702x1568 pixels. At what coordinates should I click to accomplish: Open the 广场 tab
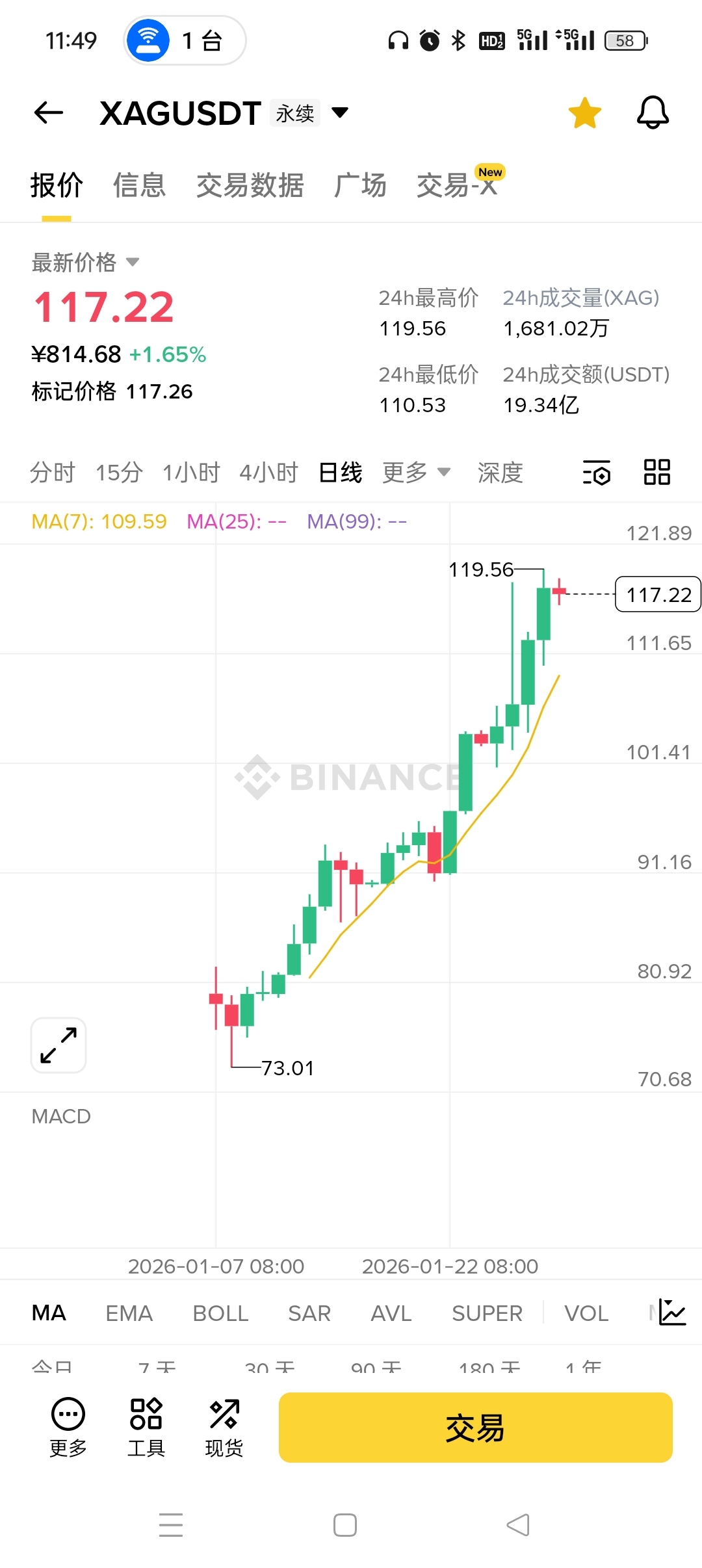360,186
